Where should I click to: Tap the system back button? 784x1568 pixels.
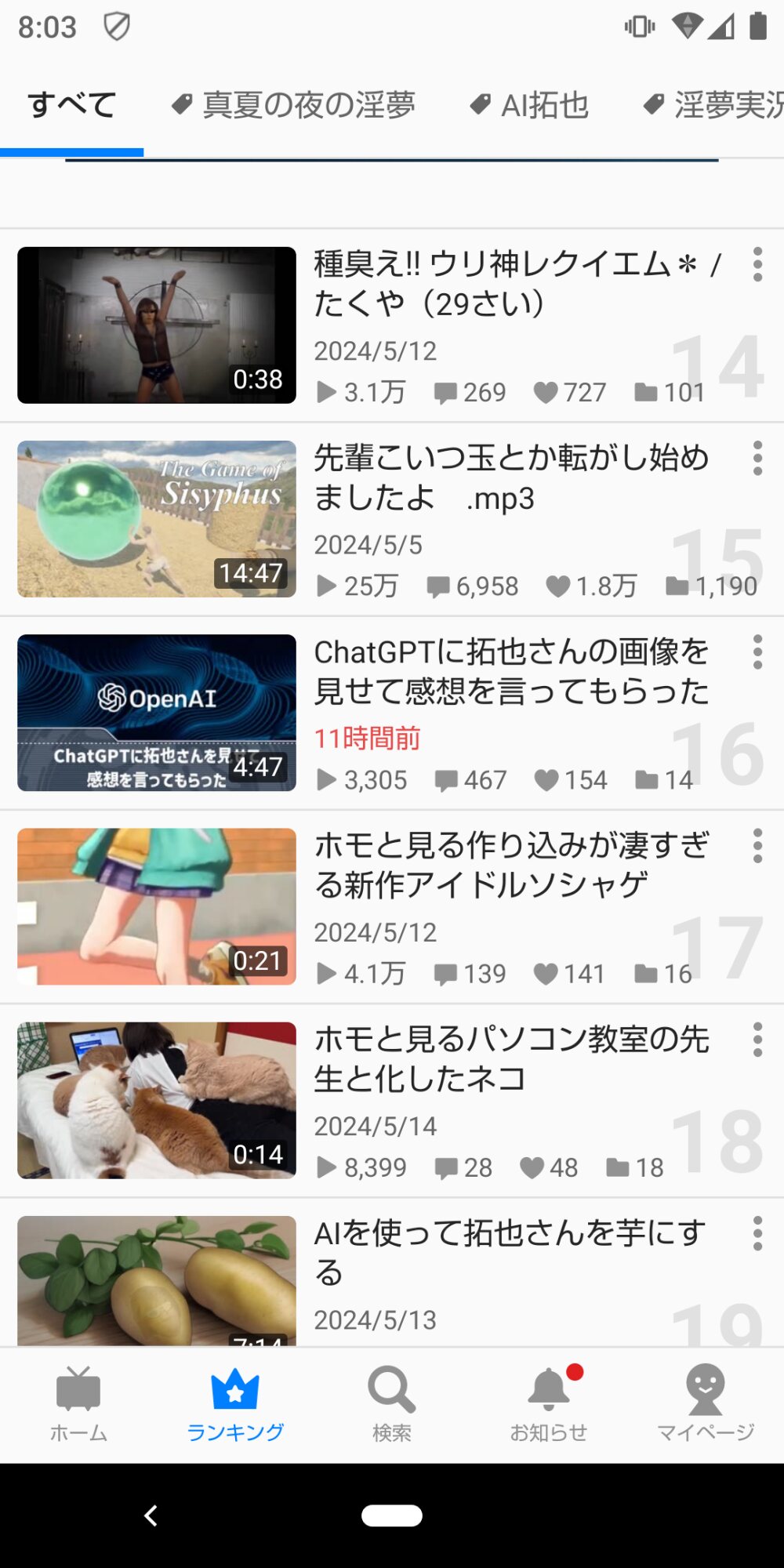151,1515
